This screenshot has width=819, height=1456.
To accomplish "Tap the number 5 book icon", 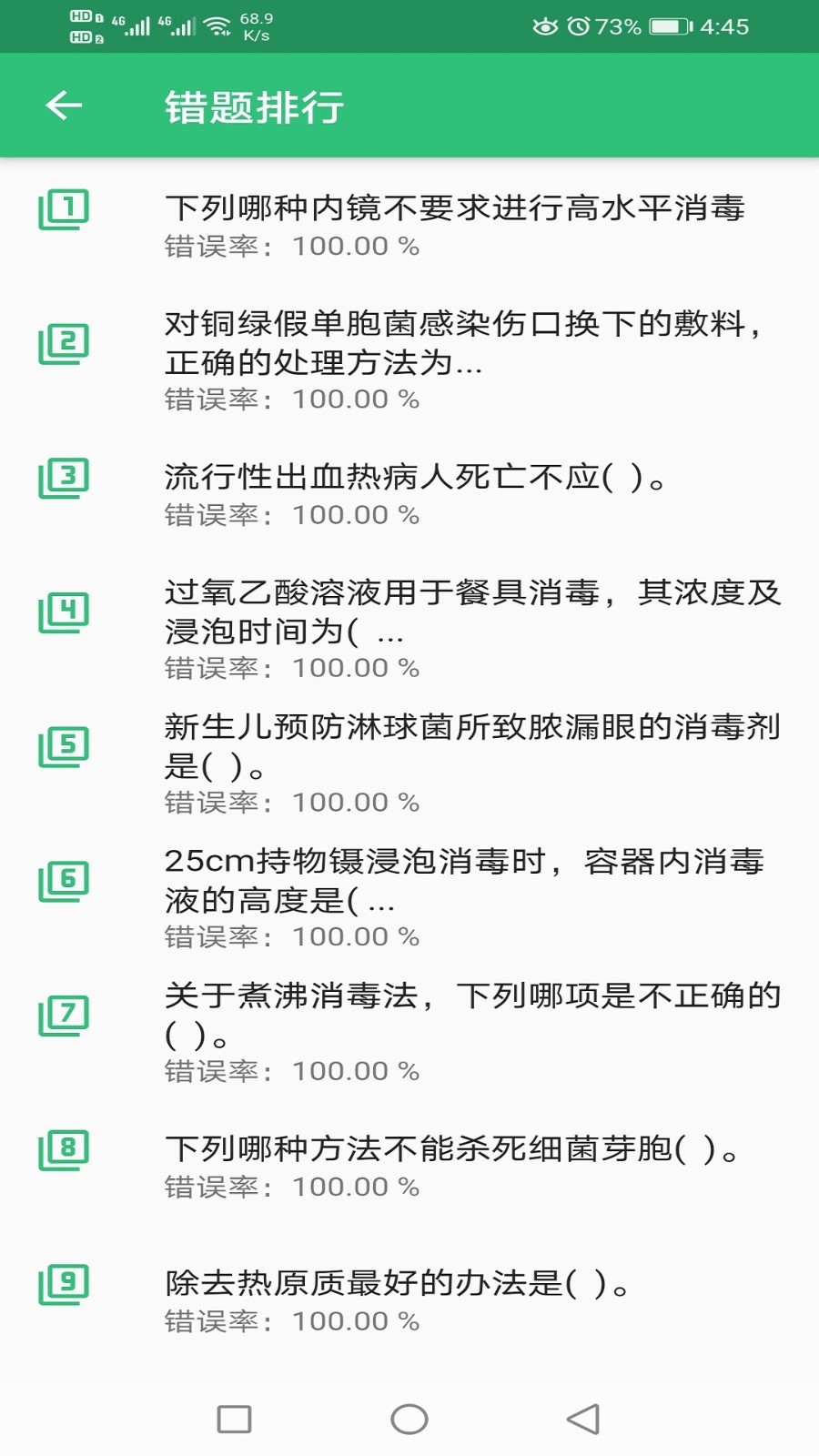I will tap(64, 744).
